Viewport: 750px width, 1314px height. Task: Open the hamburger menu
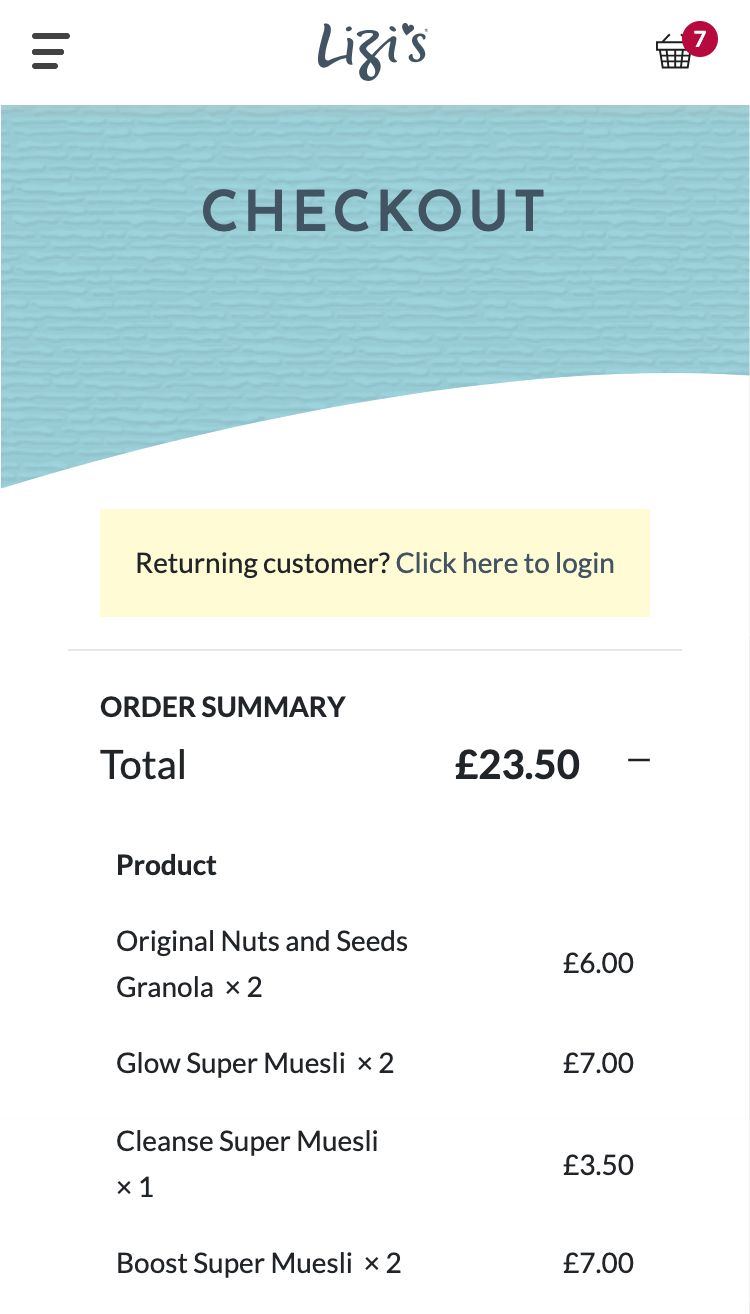pos(50,51)
